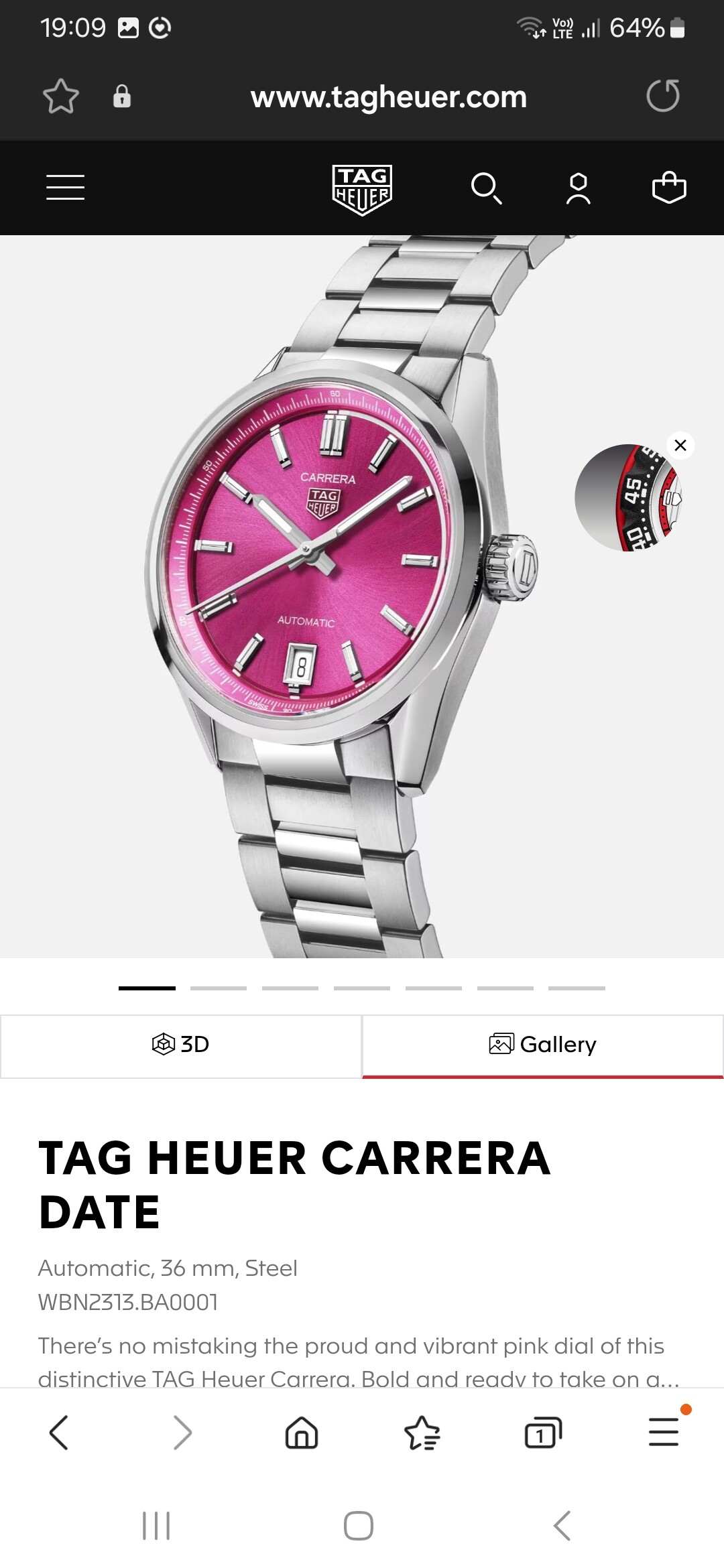Image resolution: width=724 pixels, height=1568 pixels.
Task: Jump to the second gallery image indicator
Action: [219, 988]
